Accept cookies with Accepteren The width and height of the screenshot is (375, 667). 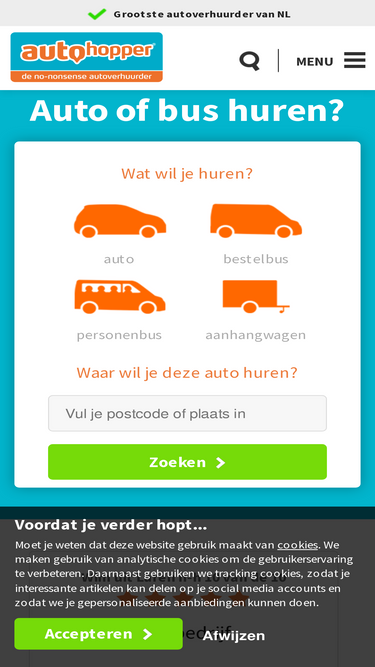(99, 634)
